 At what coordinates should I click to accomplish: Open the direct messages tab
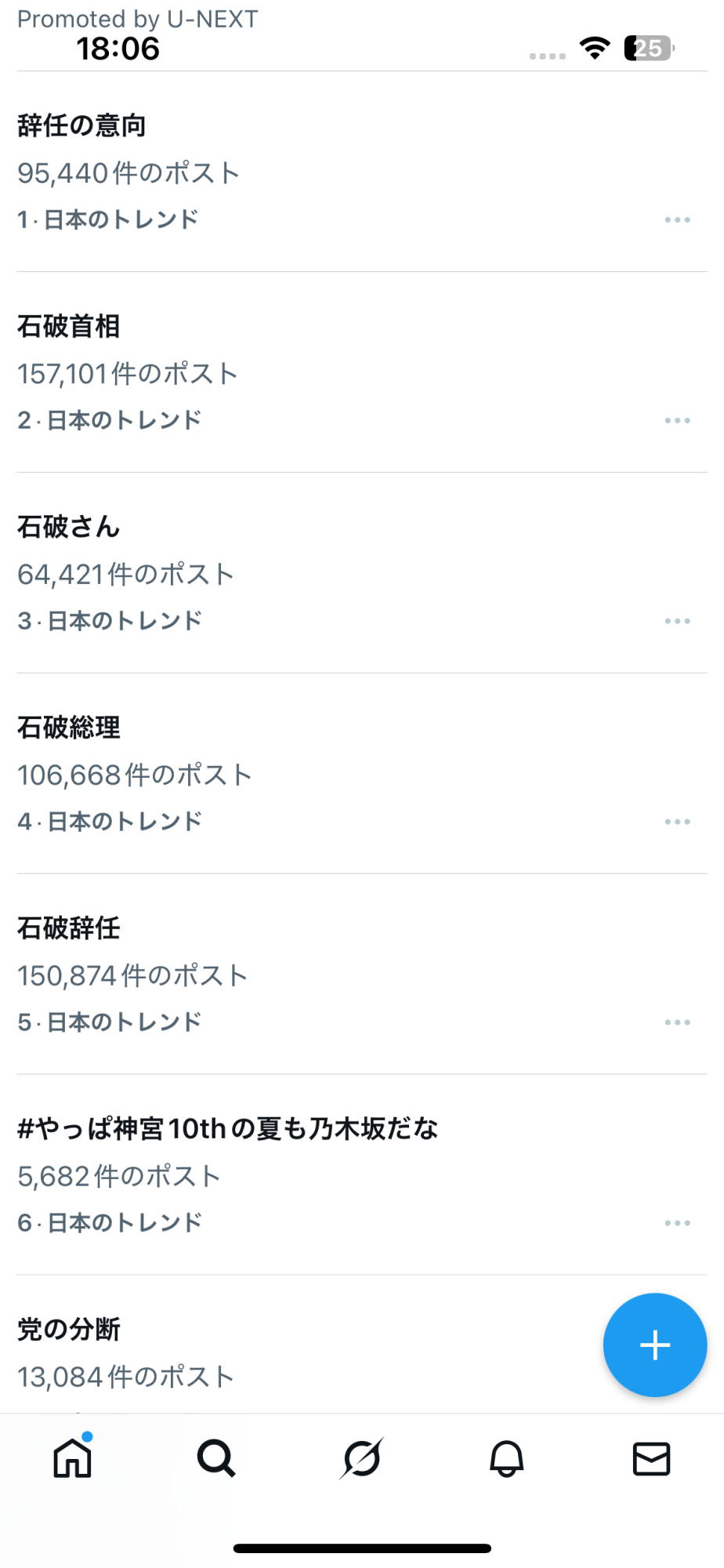coord(651,1459)
